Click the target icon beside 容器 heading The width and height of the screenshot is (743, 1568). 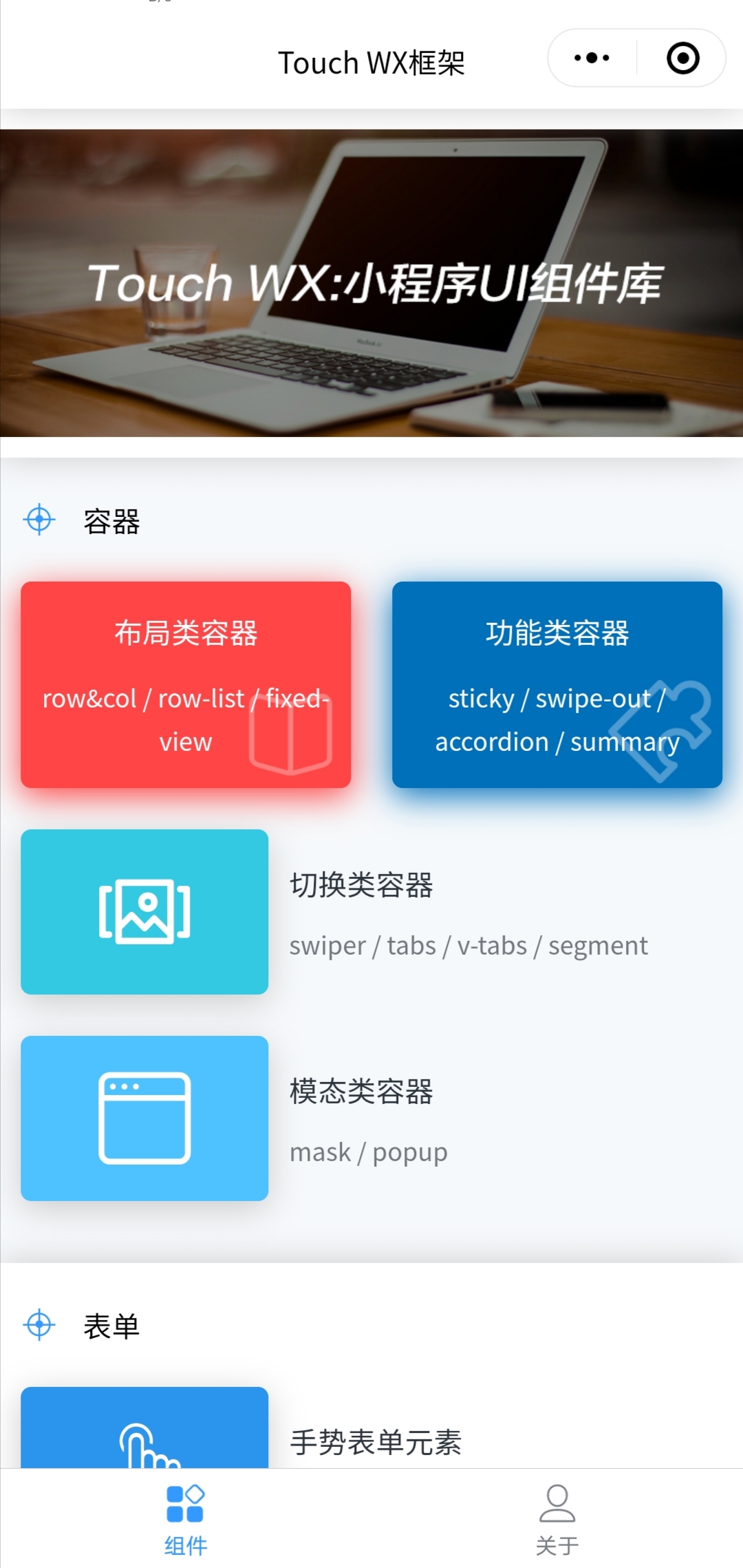[x=39, y=521]
